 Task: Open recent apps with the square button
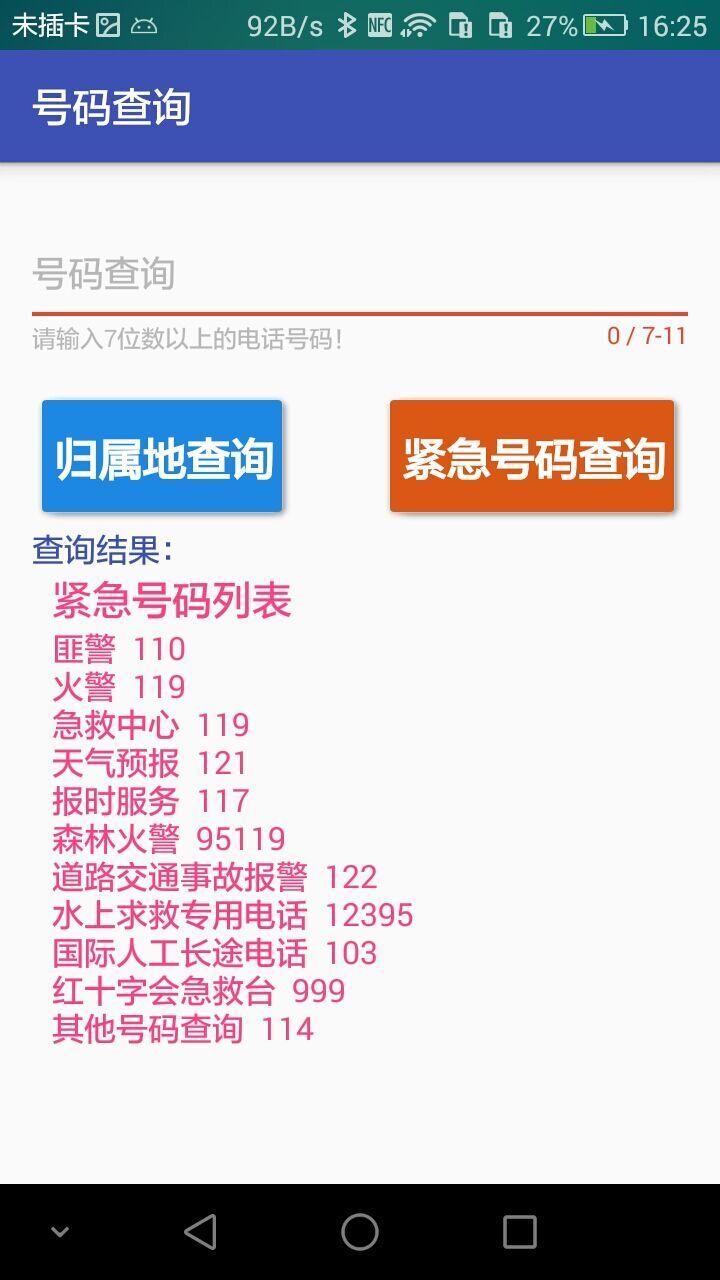tap(519, 1232)
